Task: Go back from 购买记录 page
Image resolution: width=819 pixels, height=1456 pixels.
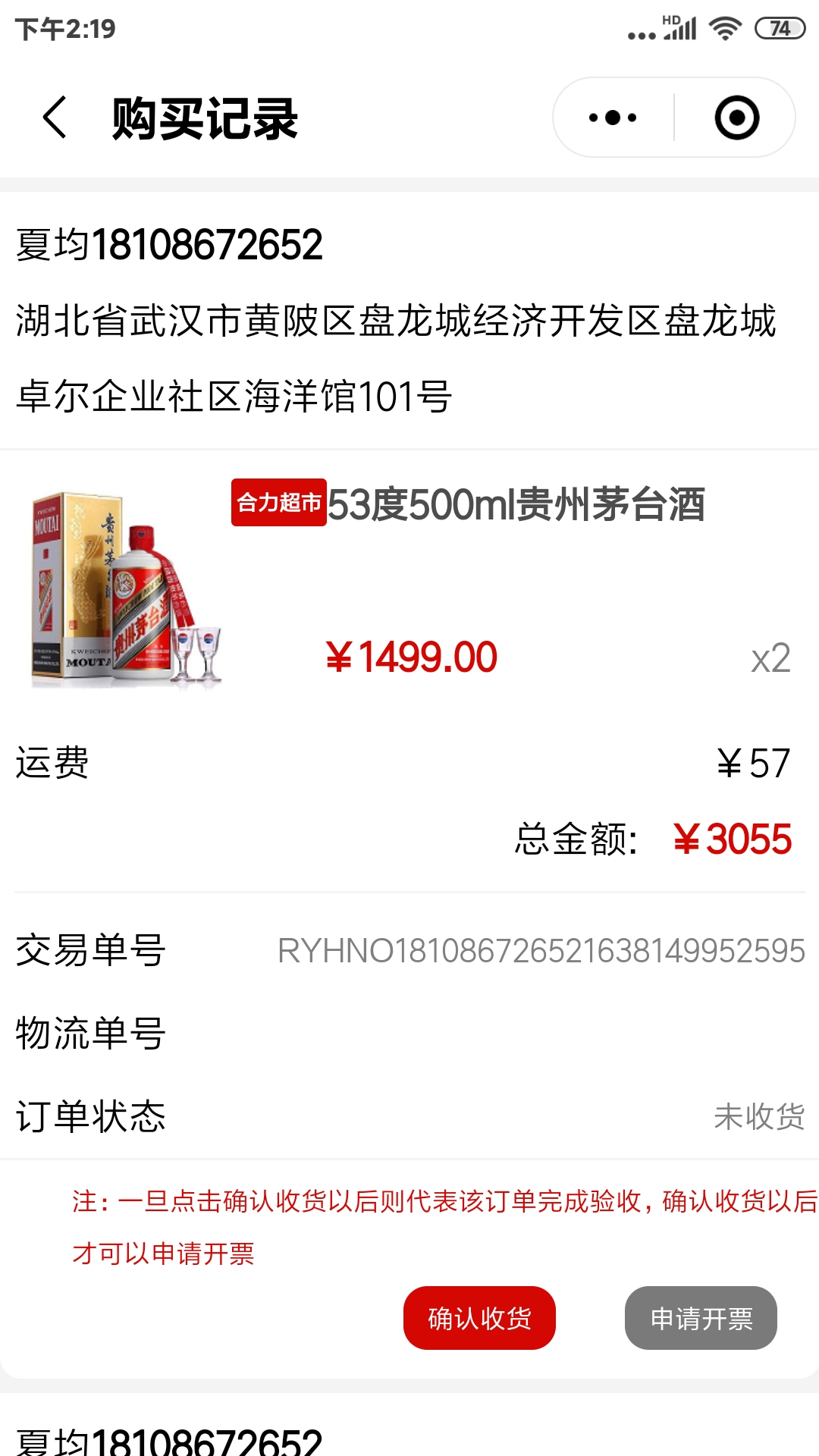Action: coord(55,118)
